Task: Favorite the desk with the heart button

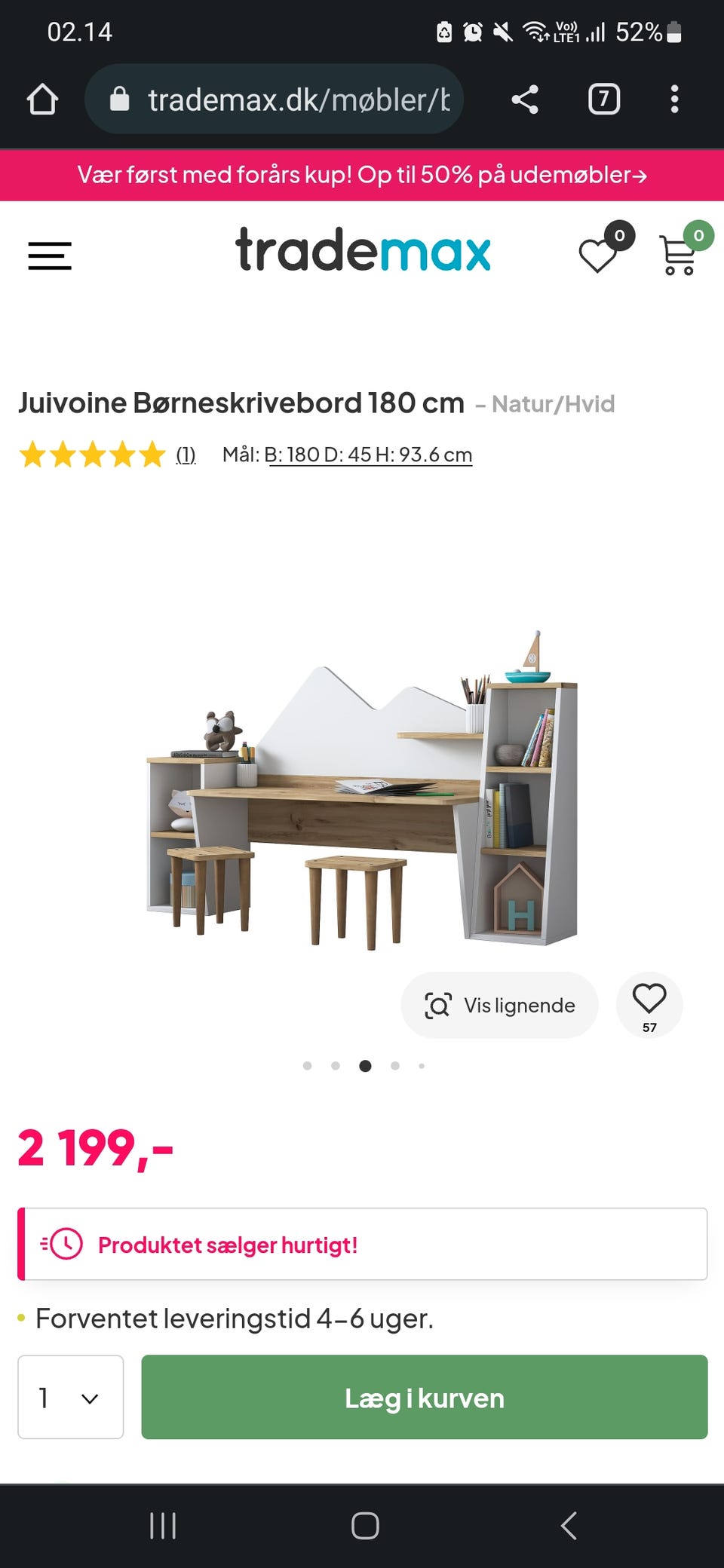Action: click(x=648, y=1000)
